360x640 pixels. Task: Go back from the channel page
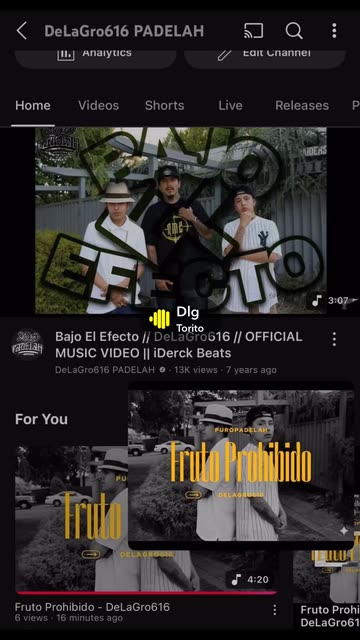tap(22, 31)
